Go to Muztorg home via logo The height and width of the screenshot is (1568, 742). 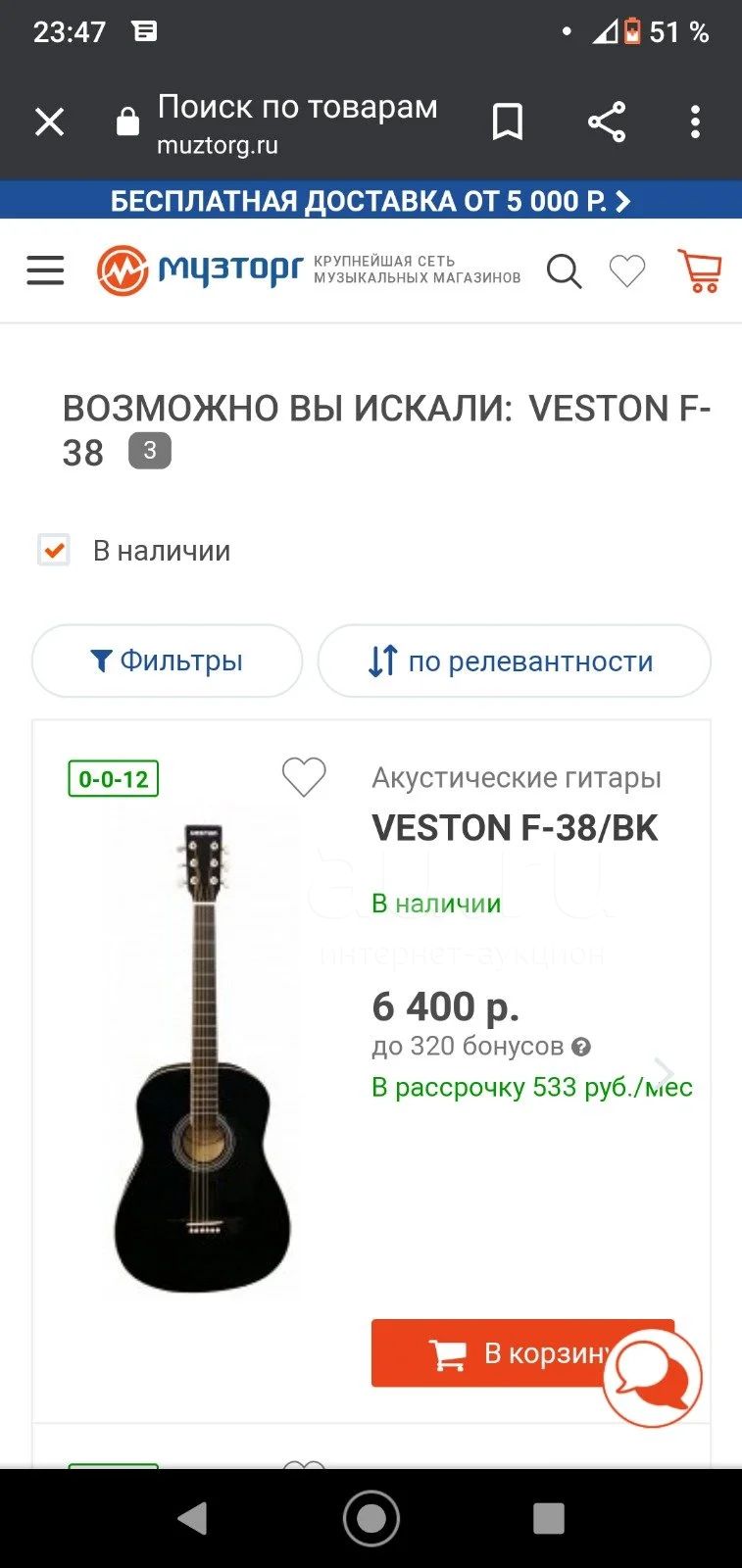[x=200, y=269]
